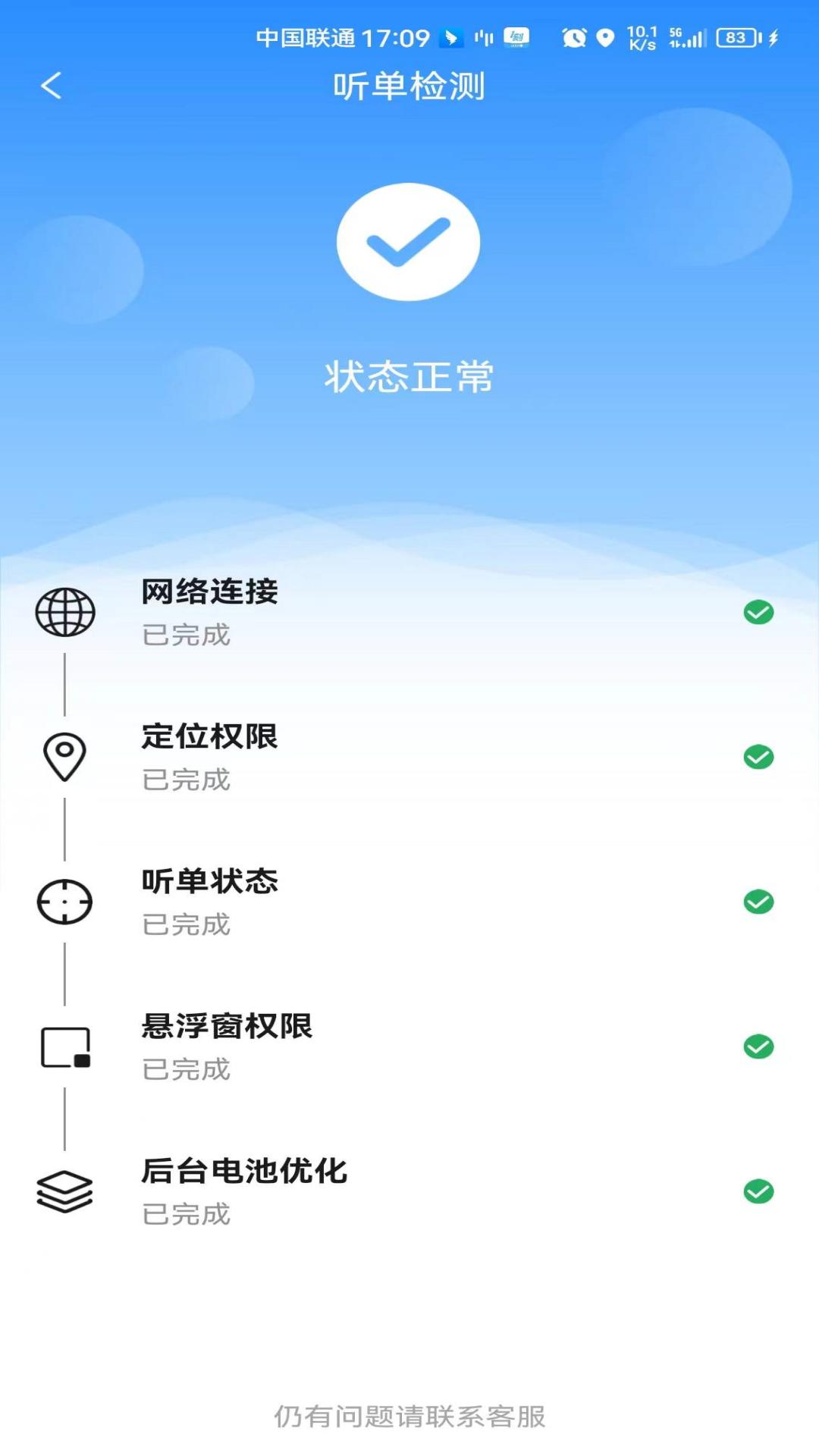Click the location icon in the status bar

604,38
